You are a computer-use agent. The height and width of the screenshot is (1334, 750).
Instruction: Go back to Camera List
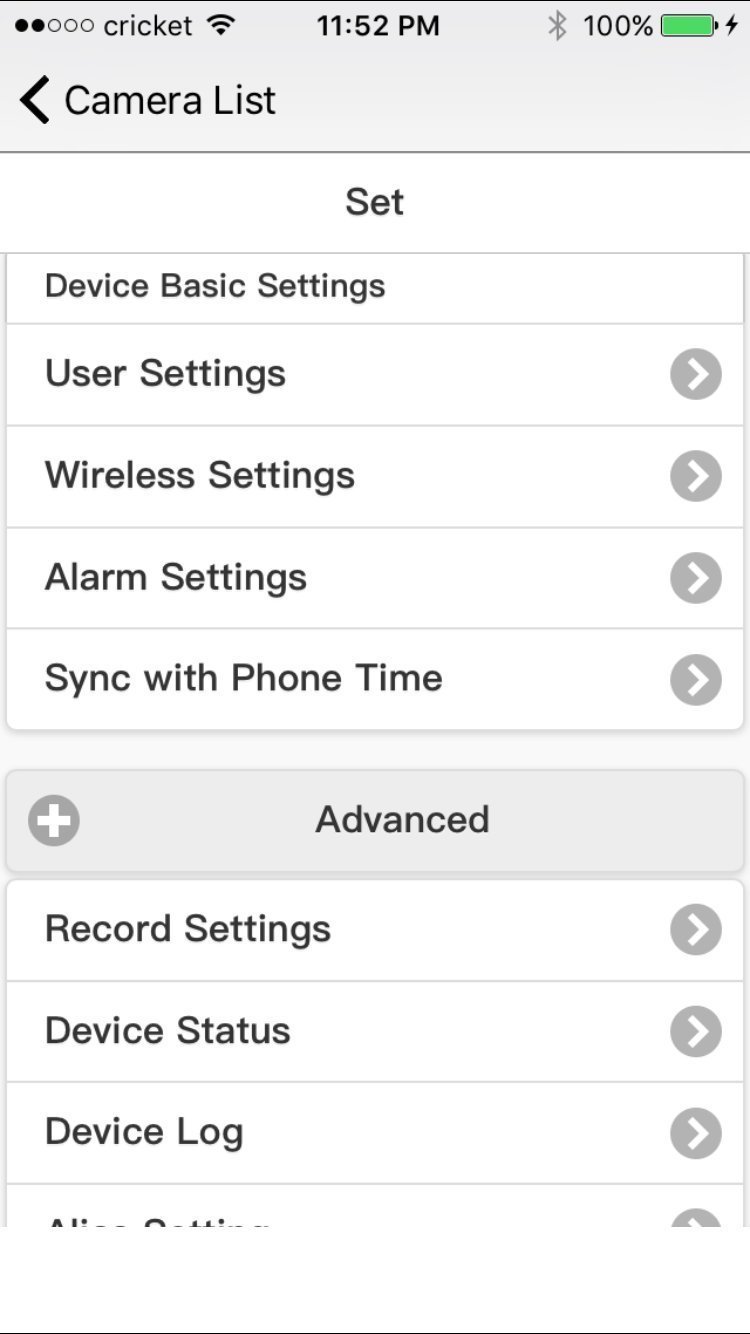coord(148,101)
